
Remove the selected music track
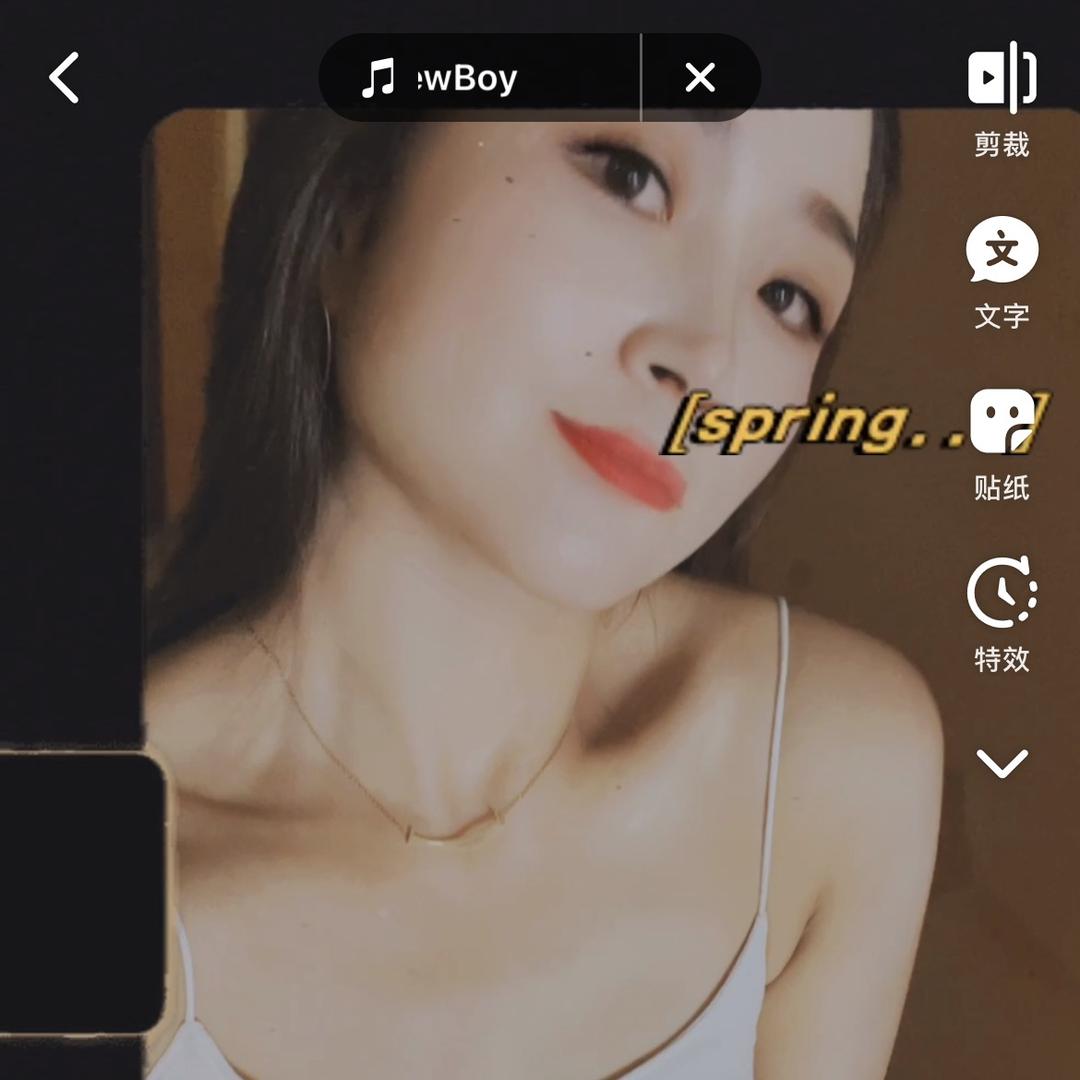point(700,78)
